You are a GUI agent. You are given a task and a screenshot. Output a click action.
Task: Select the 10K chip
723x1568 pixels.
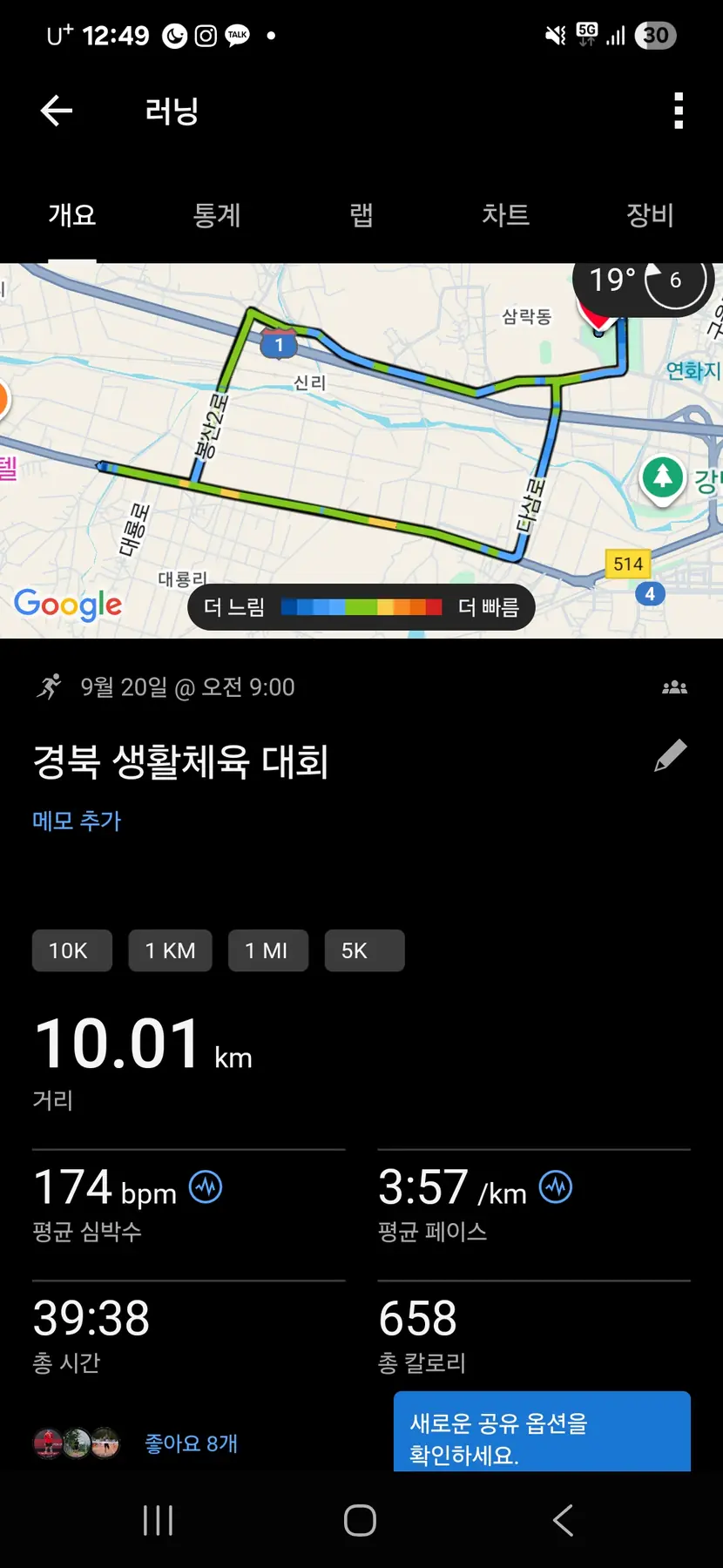point(71,950)
